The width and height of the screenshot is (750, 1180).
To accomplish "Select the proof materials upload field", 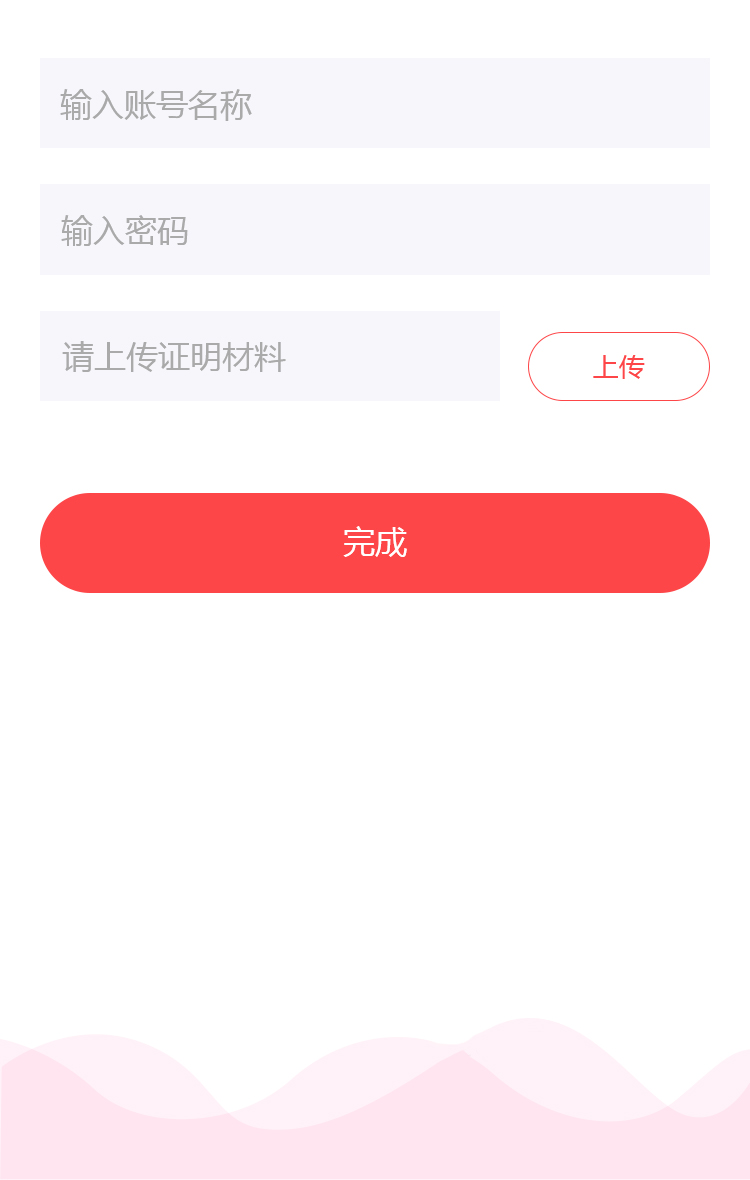I will tap(270, 356).
